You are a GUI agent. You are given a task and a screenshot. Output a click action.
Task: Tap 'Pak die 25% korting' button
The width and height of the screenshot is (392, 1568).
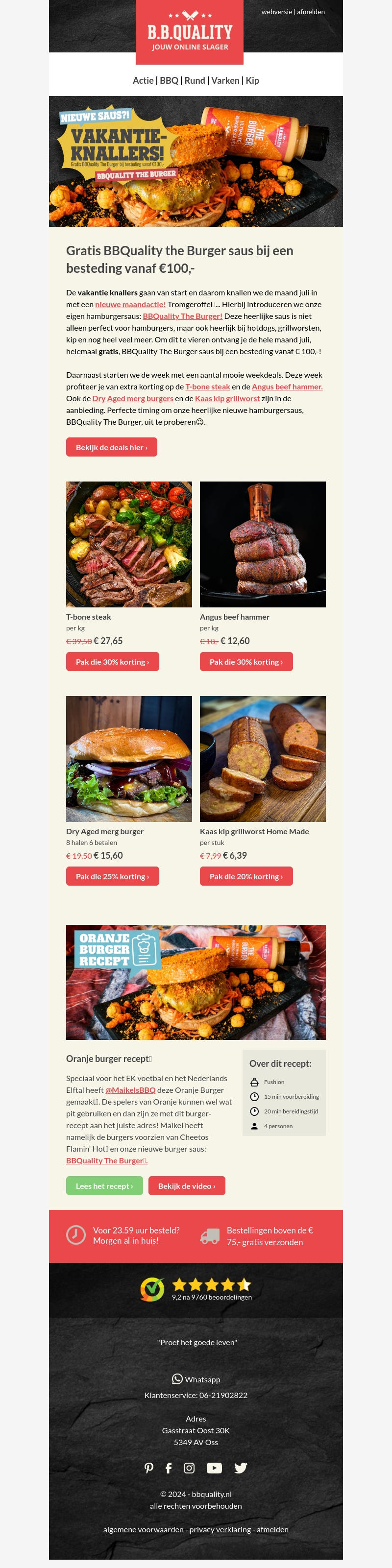[x=112, y=876]
